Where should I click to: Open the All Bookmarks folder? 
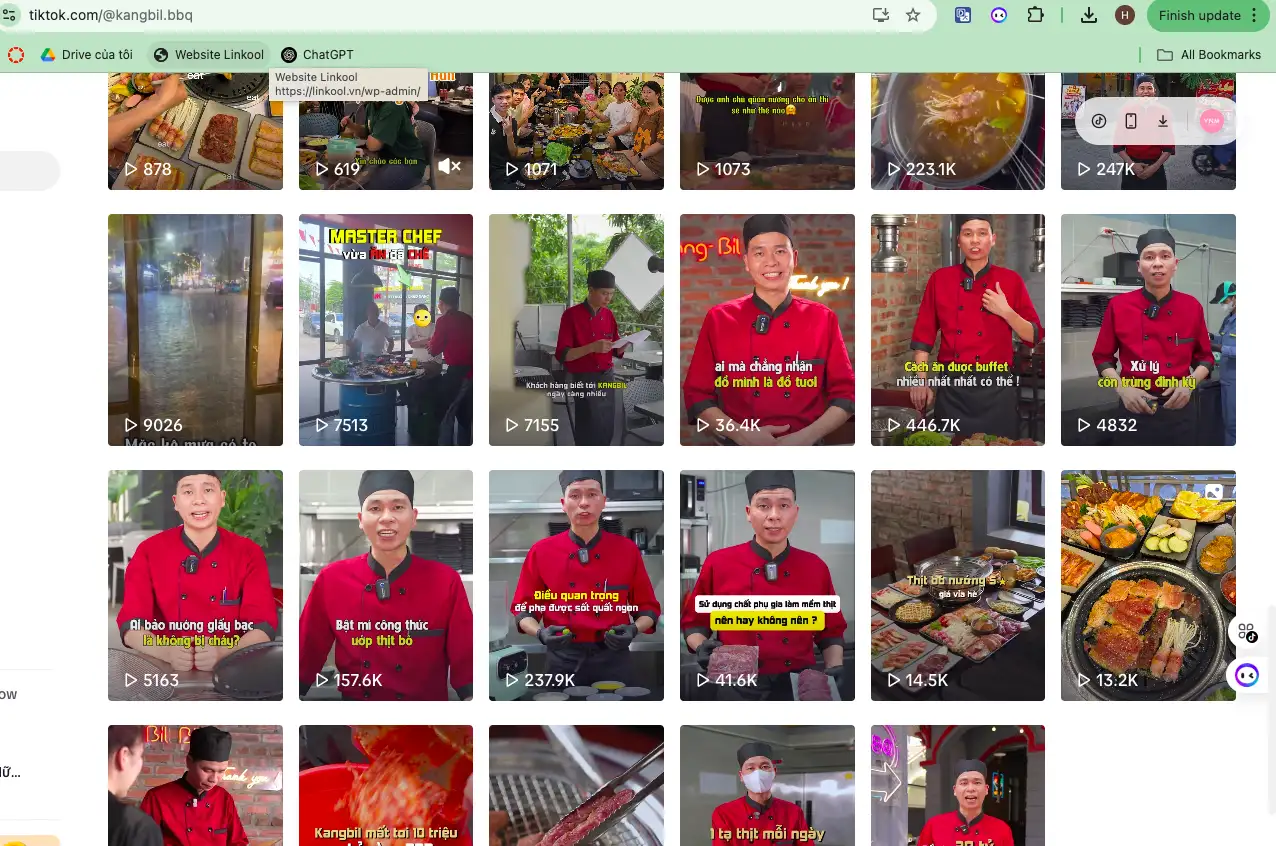pyautogui.click(x=1209, y=55)
